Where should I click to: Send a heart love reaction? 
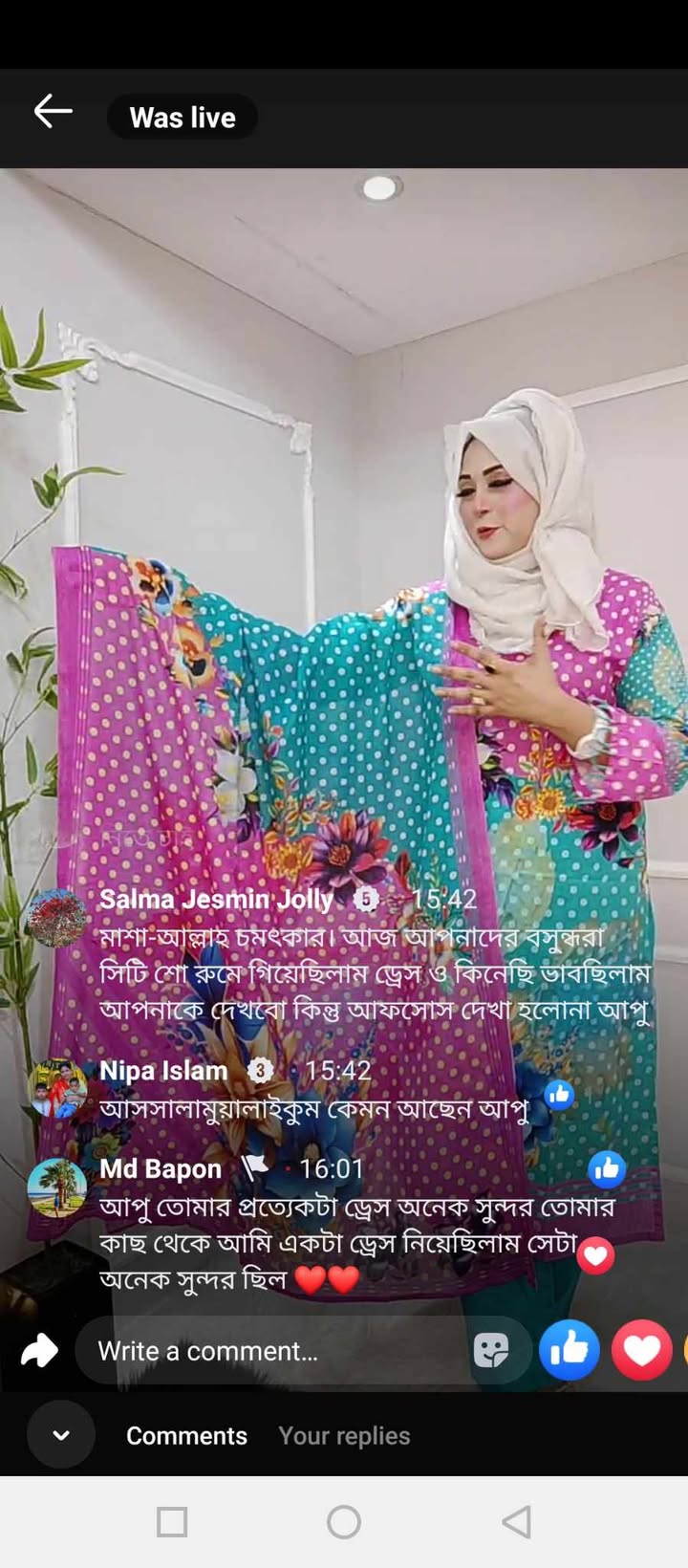click(x=641, y=1350)
